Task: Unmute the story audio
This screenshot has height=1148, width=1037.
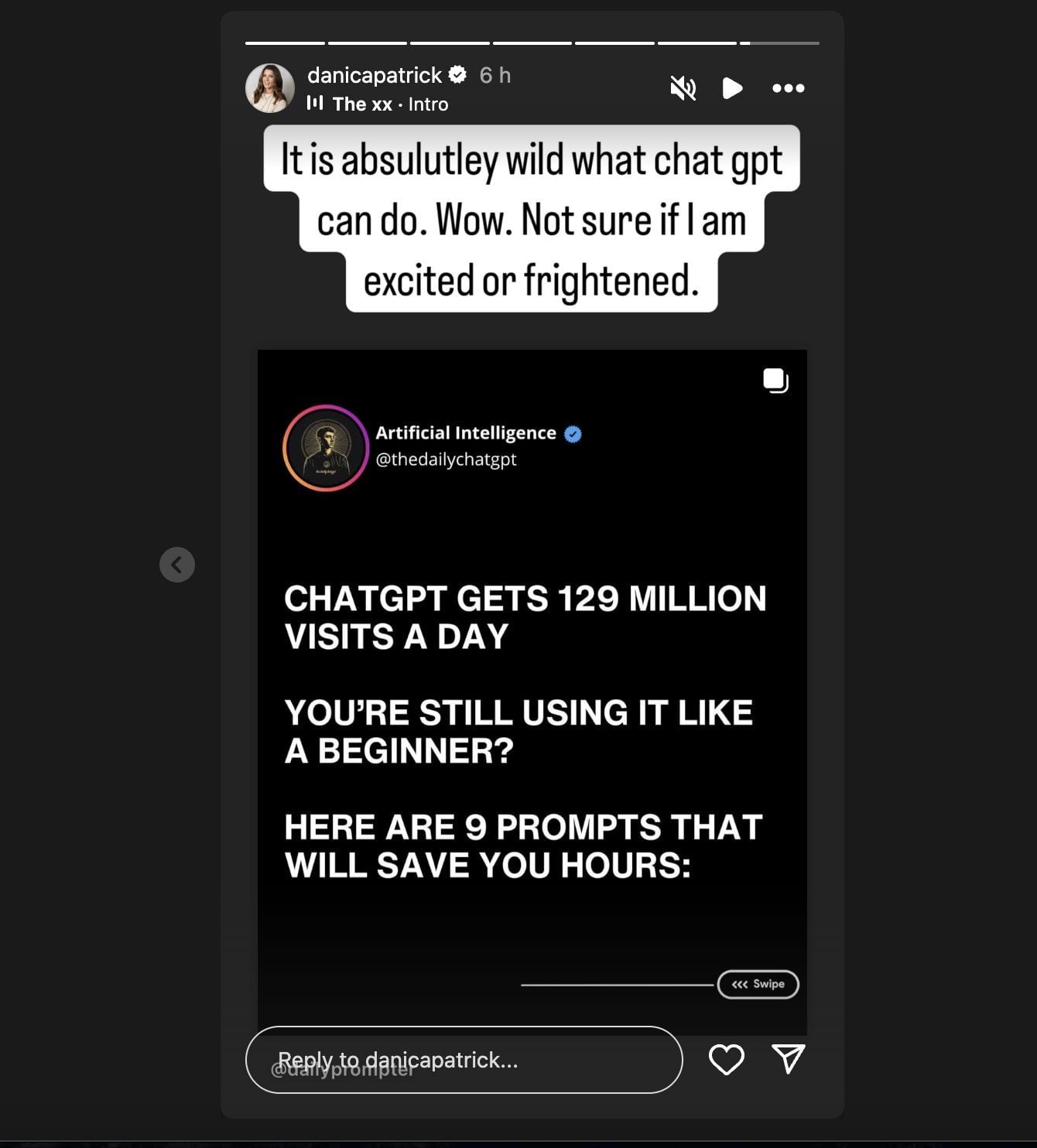Action: (683, 88)
